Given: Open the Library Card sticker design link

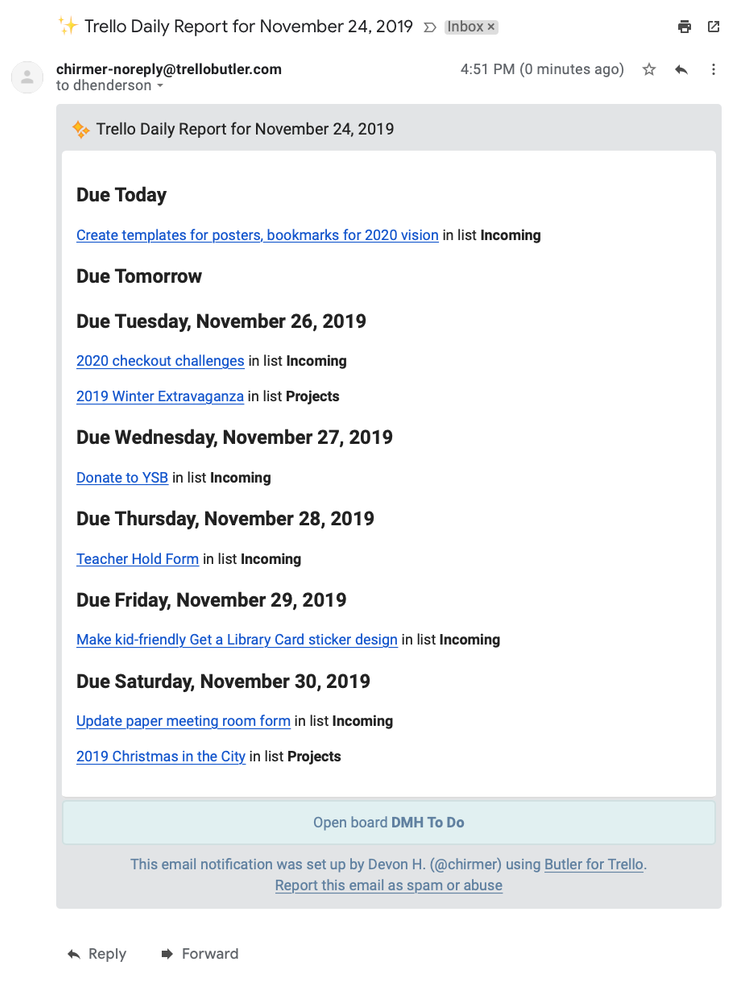Looking at the screenshot, I should tap(237, 640).
